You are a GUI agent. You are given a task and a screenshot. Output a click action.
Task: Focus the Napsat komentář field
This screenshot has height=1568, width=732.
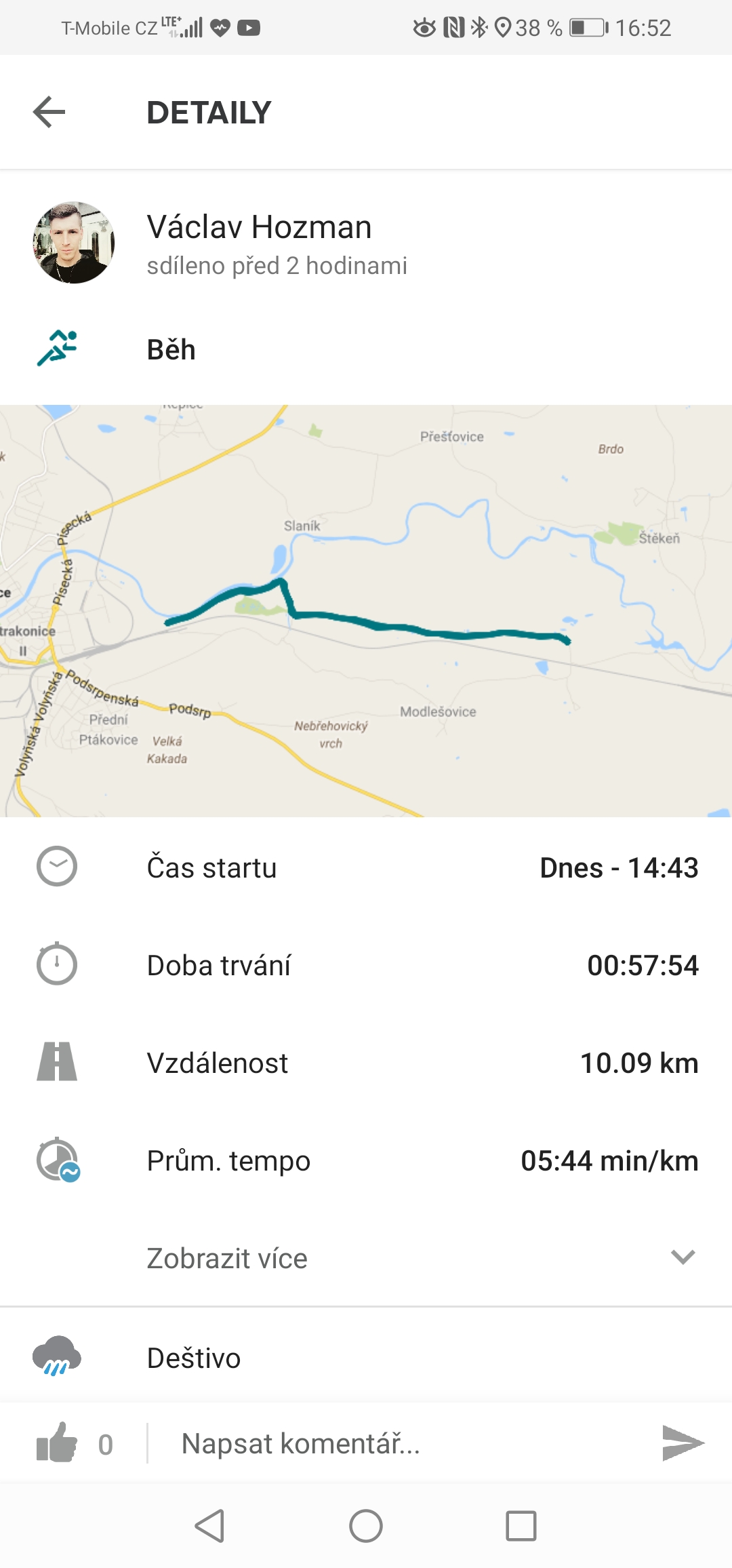click(407, 1443)
